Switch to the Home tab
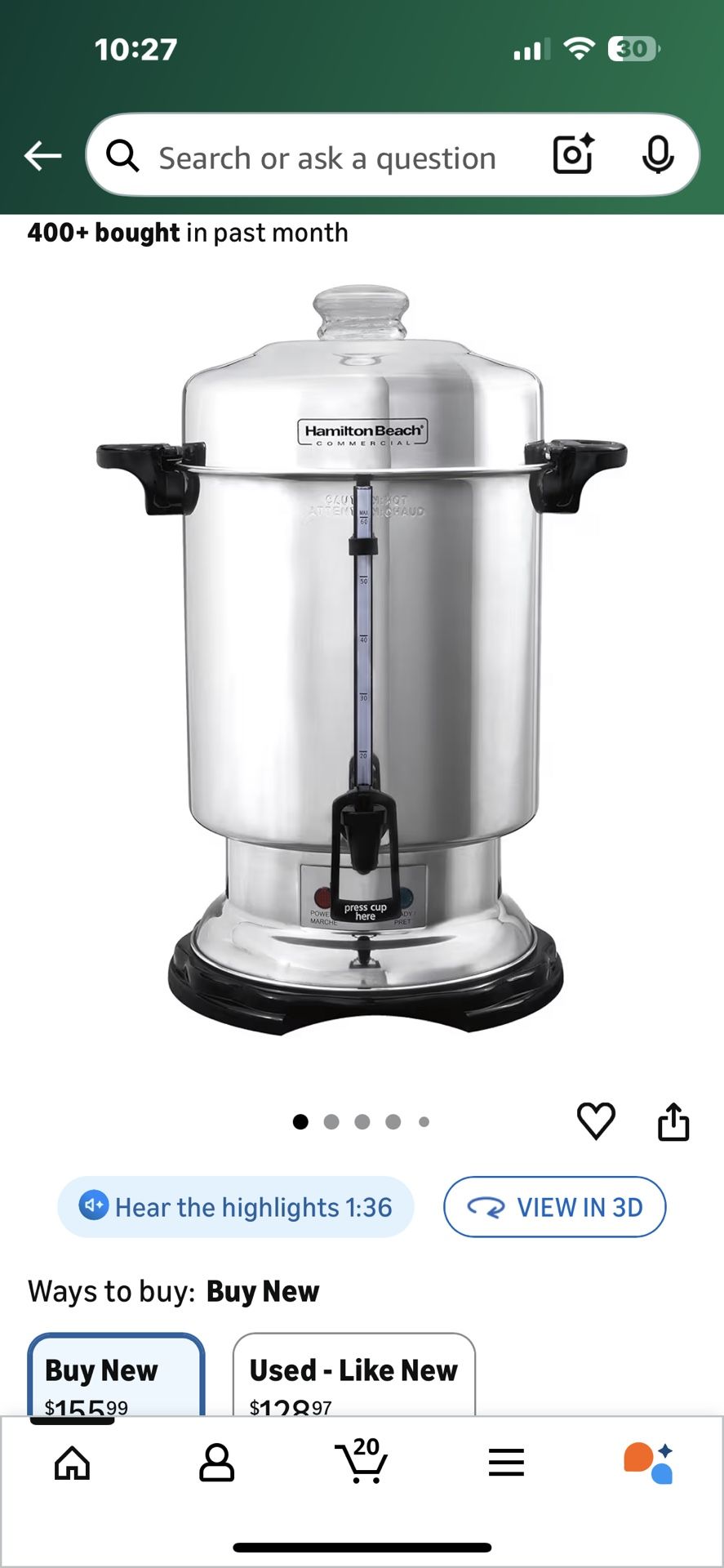Viewport: 724px width, 1568px height. tap(72, 1463)
